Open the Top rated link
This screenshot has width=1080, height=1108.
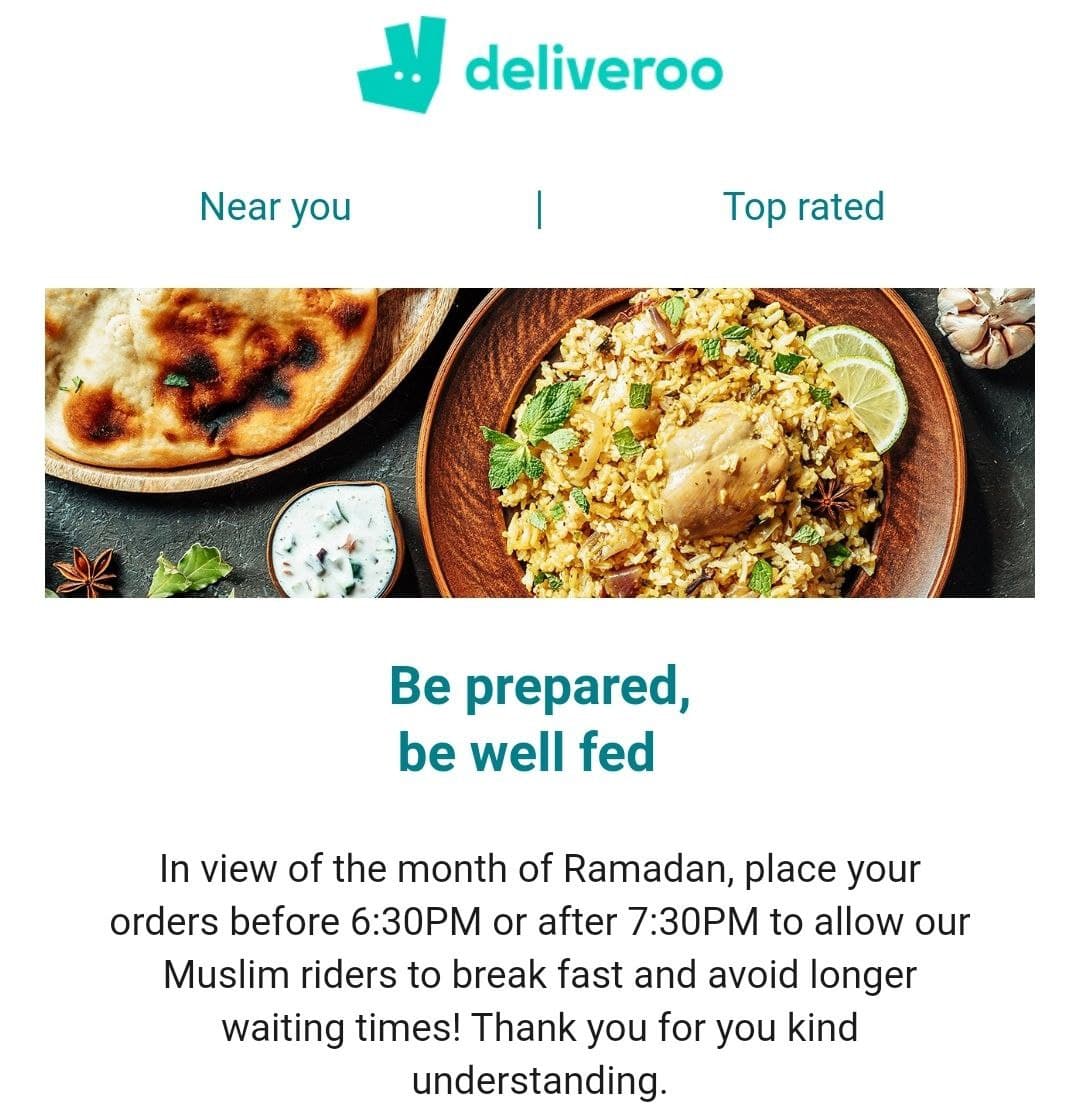pos(803,207)
